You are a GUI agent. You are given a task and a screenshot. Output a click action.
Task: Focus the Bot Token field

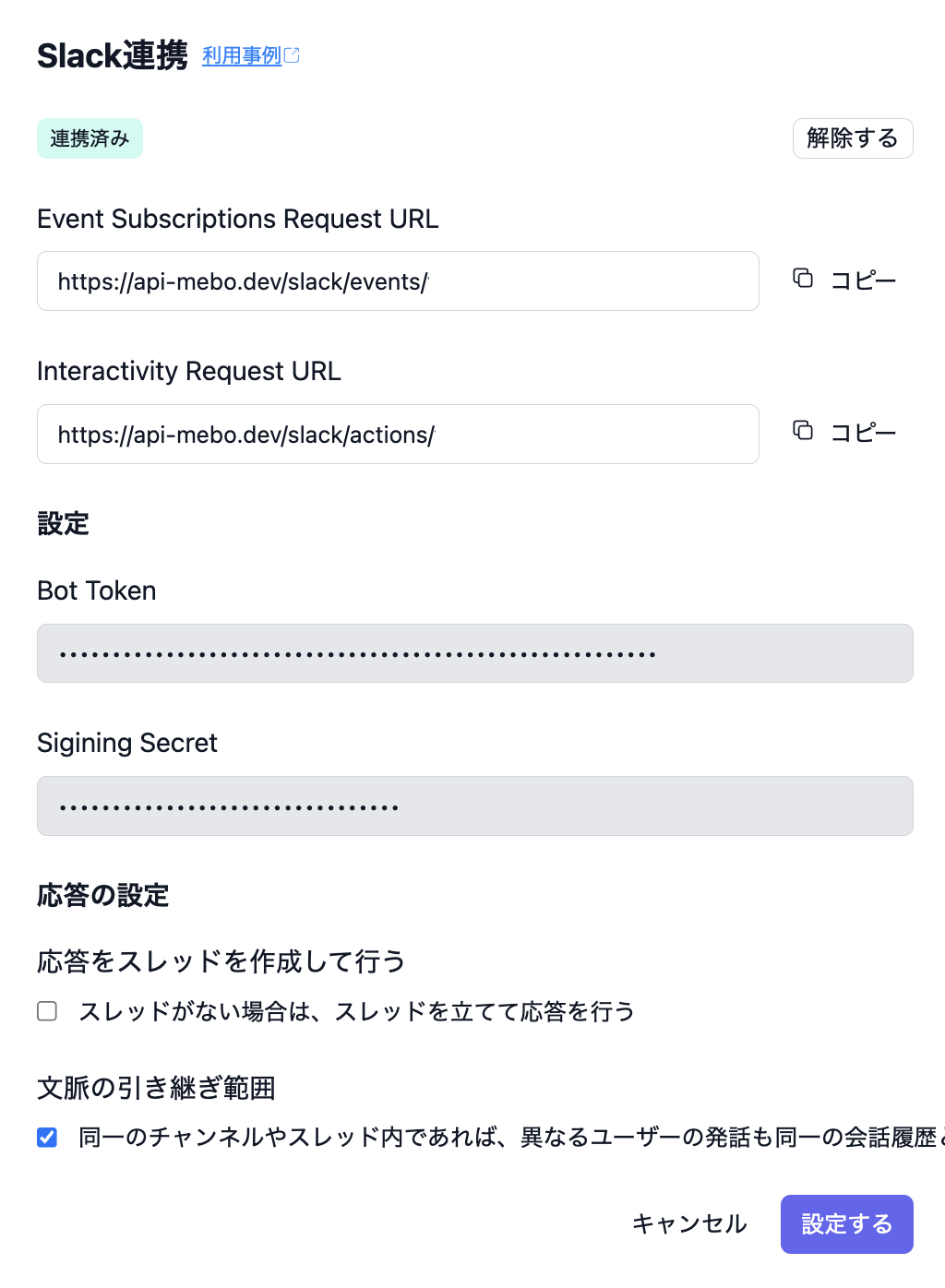(x=474, y=654)
